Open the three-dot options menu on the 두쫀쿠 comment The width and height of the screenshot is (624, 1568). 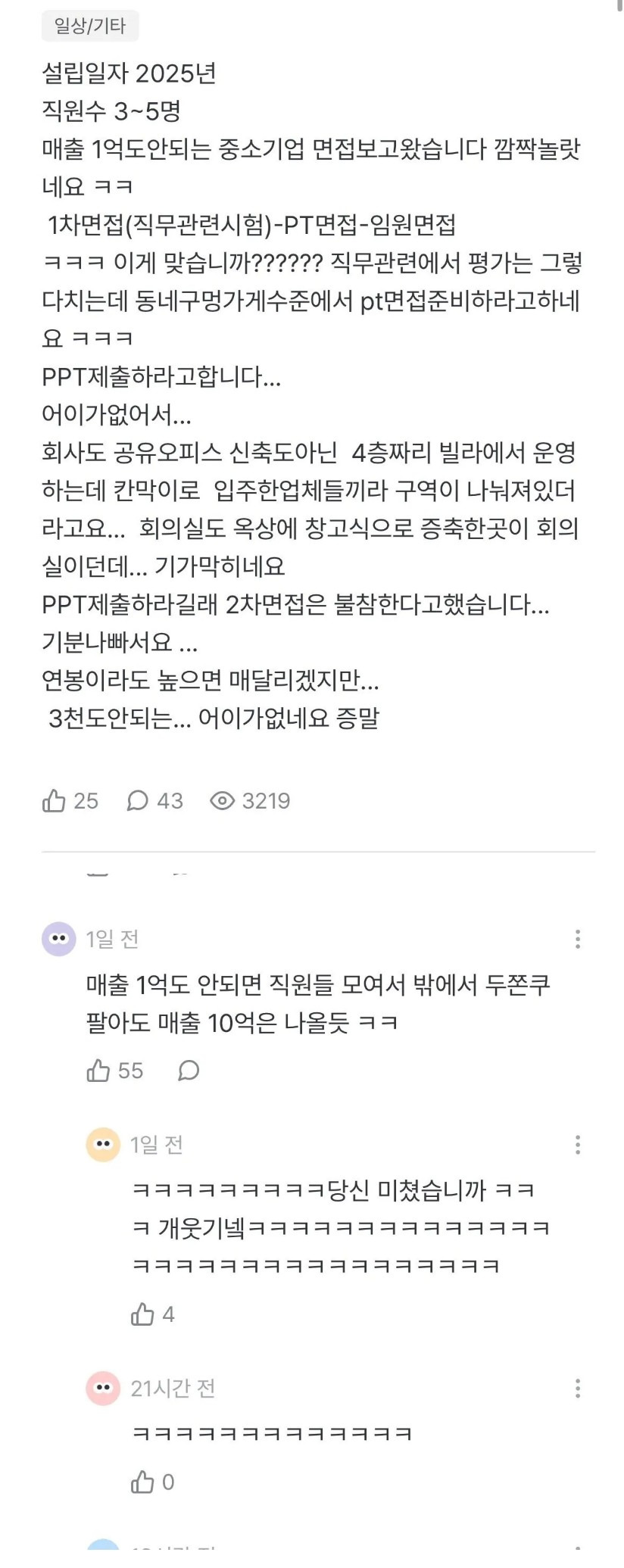[579, 939]
